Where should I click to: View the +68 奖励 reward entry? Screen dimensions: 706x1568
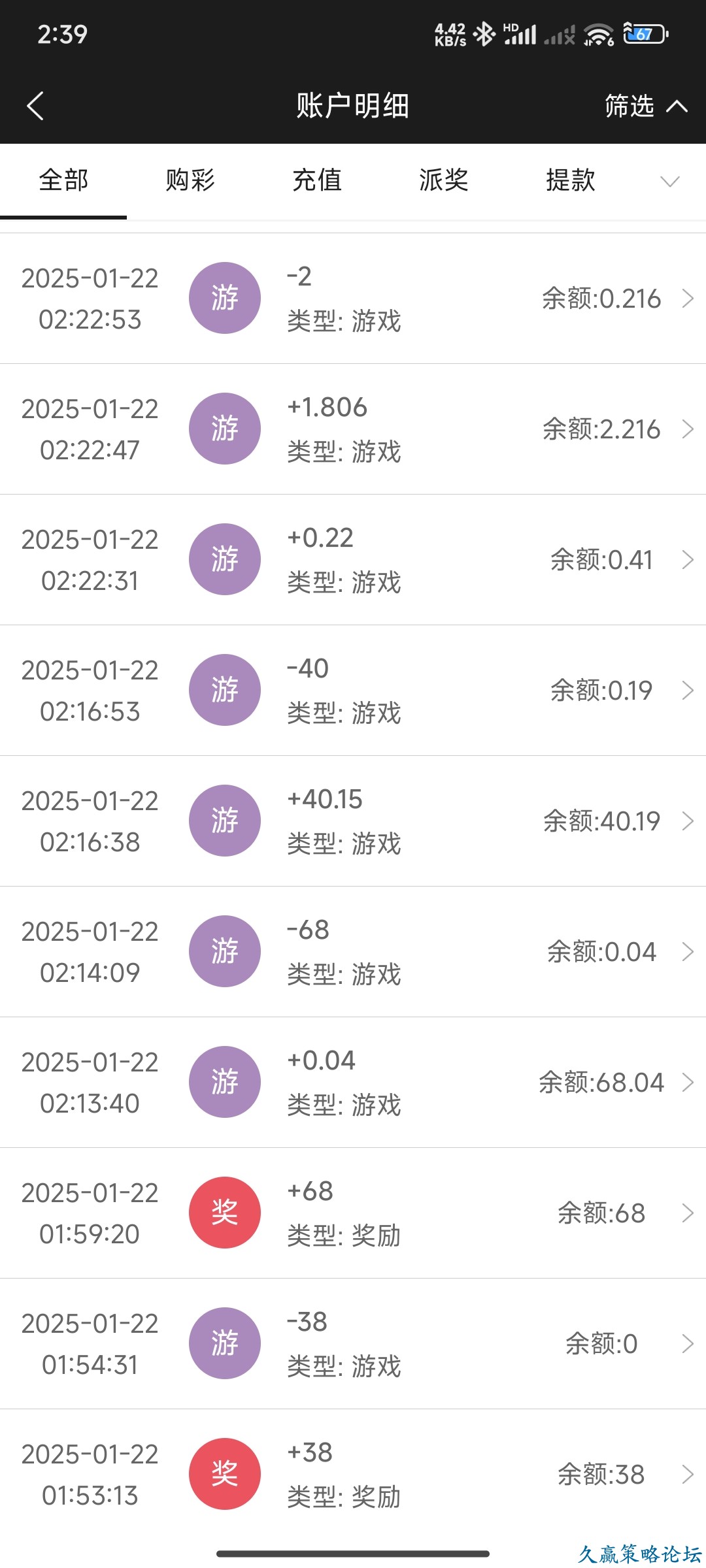click(353, 1213)
